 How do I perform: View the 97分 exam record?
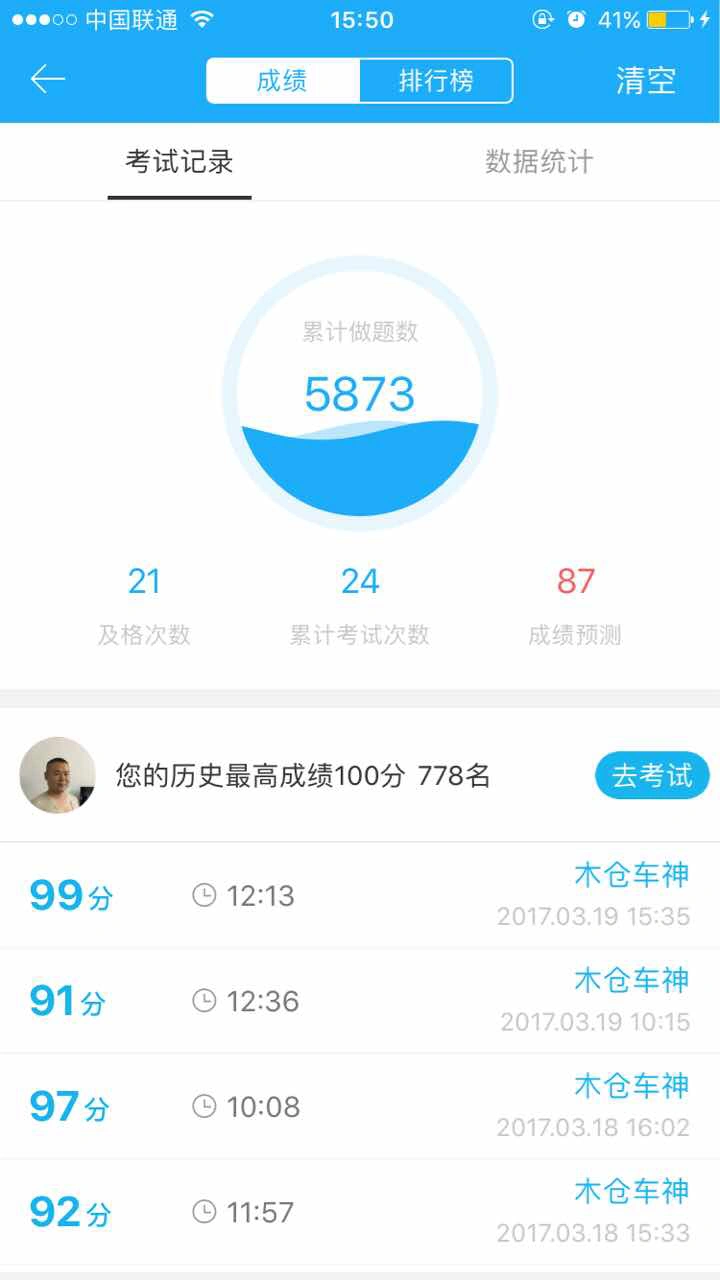(x=360, y=1107)
